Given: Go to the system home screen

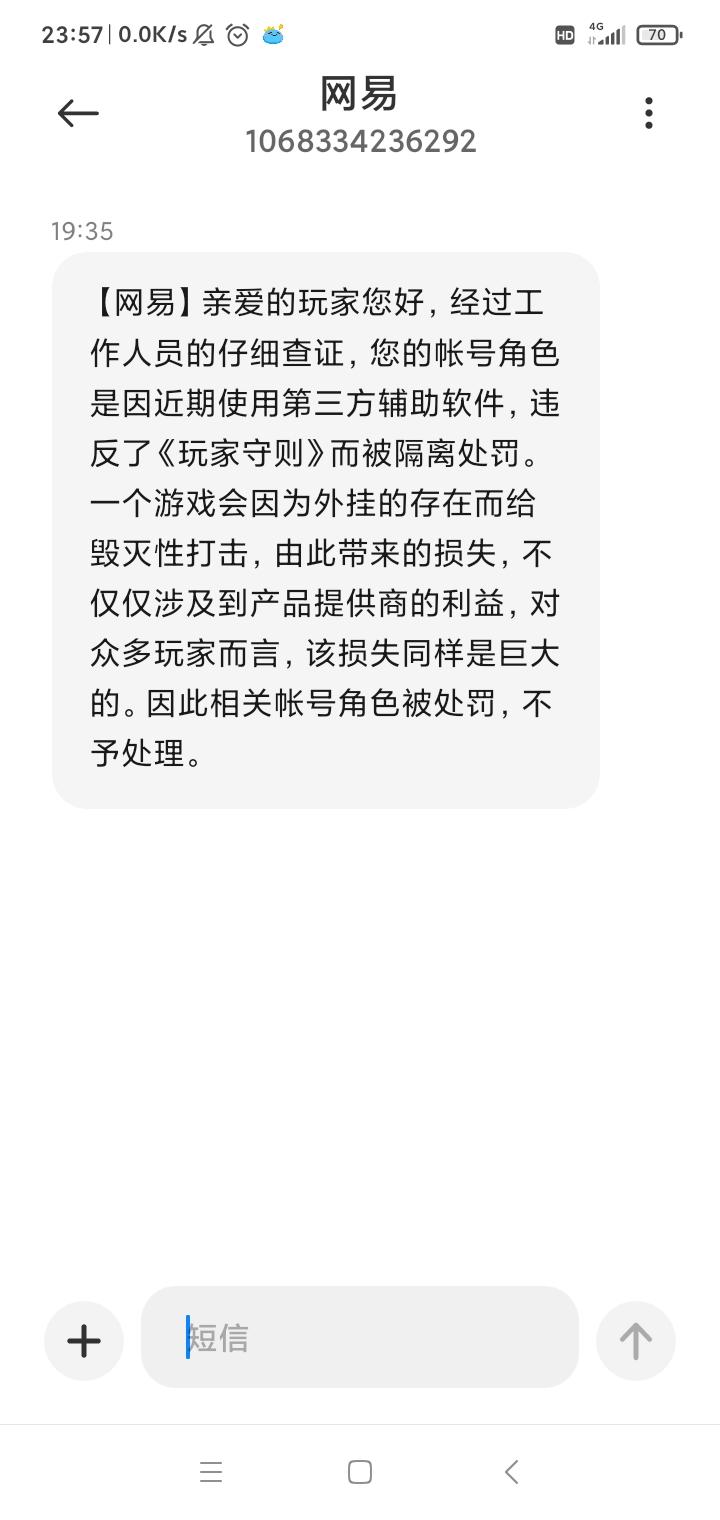Looking at the screenshot, I should [x=360, y=1472].
